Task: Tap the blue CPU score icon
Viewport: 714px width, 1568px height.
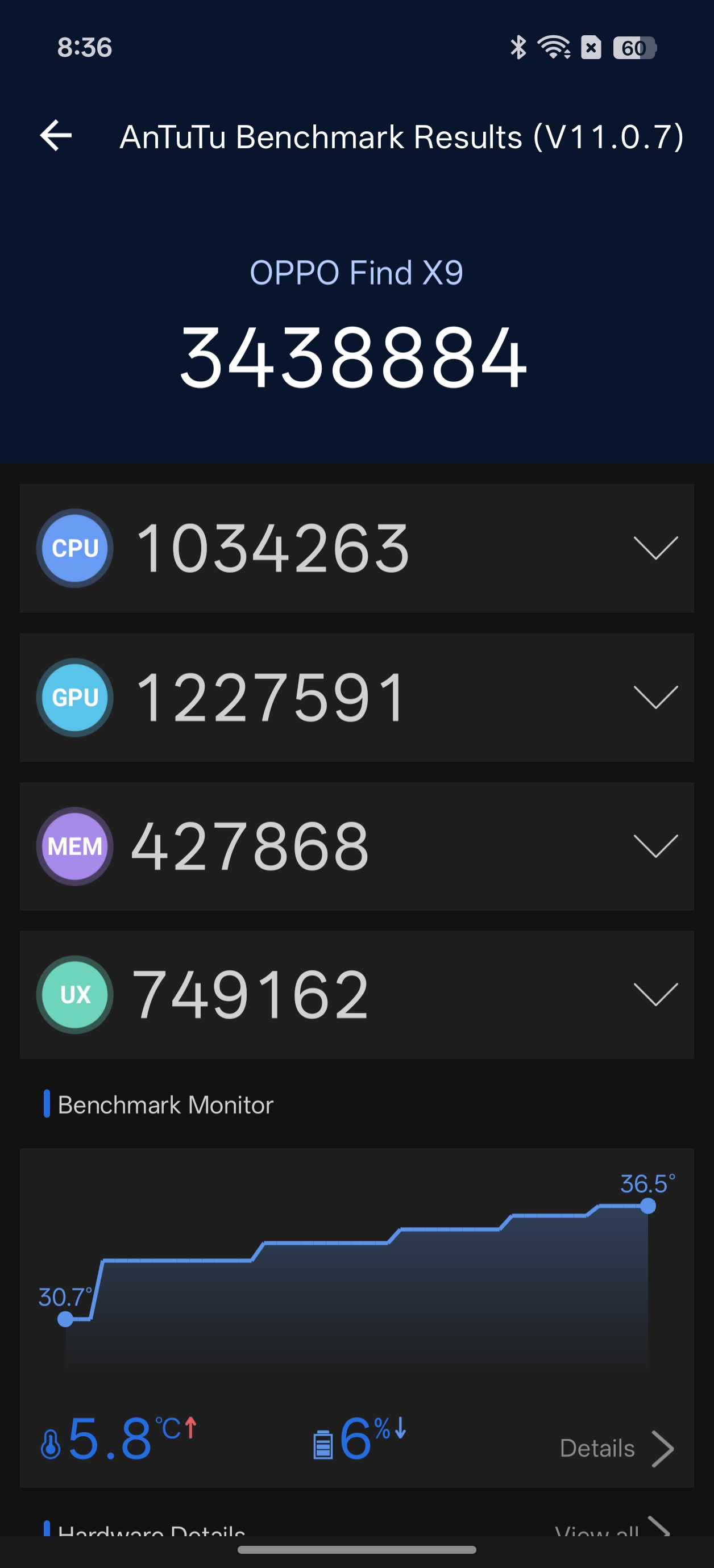Action: tap(74, 547)
